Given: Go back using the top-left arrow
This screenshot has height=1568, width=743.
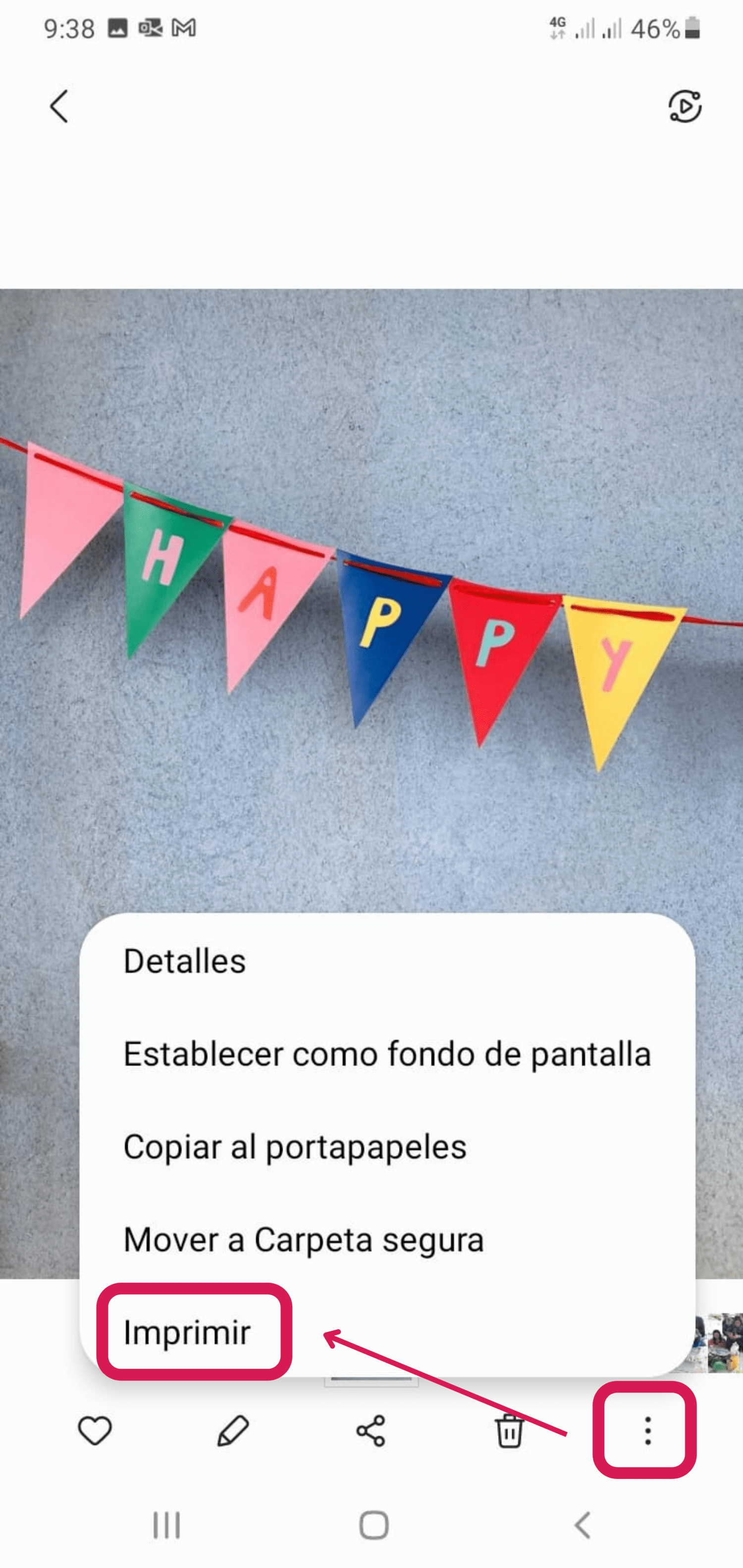Looking at the screenshot, I should coord(59,106).
